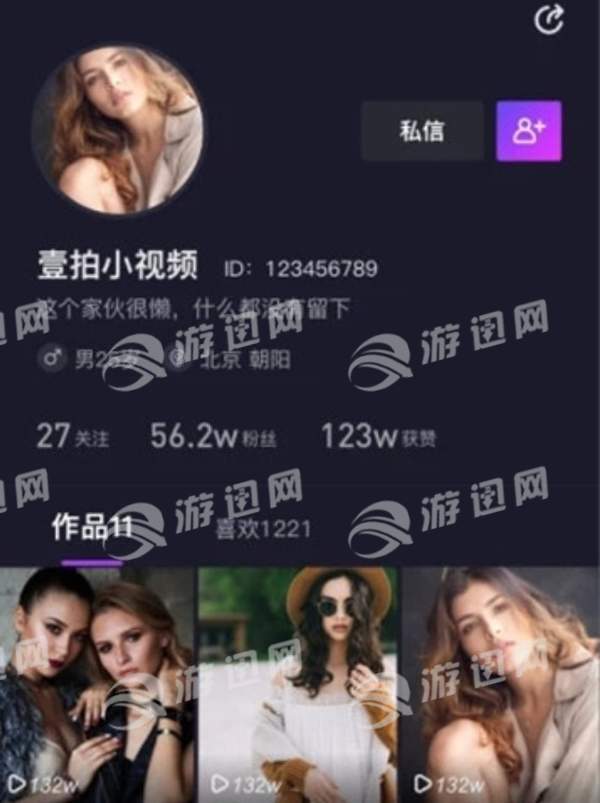Switch to the 喜欢1221 tab
The image size is (600, 803).
pos(263,529)
